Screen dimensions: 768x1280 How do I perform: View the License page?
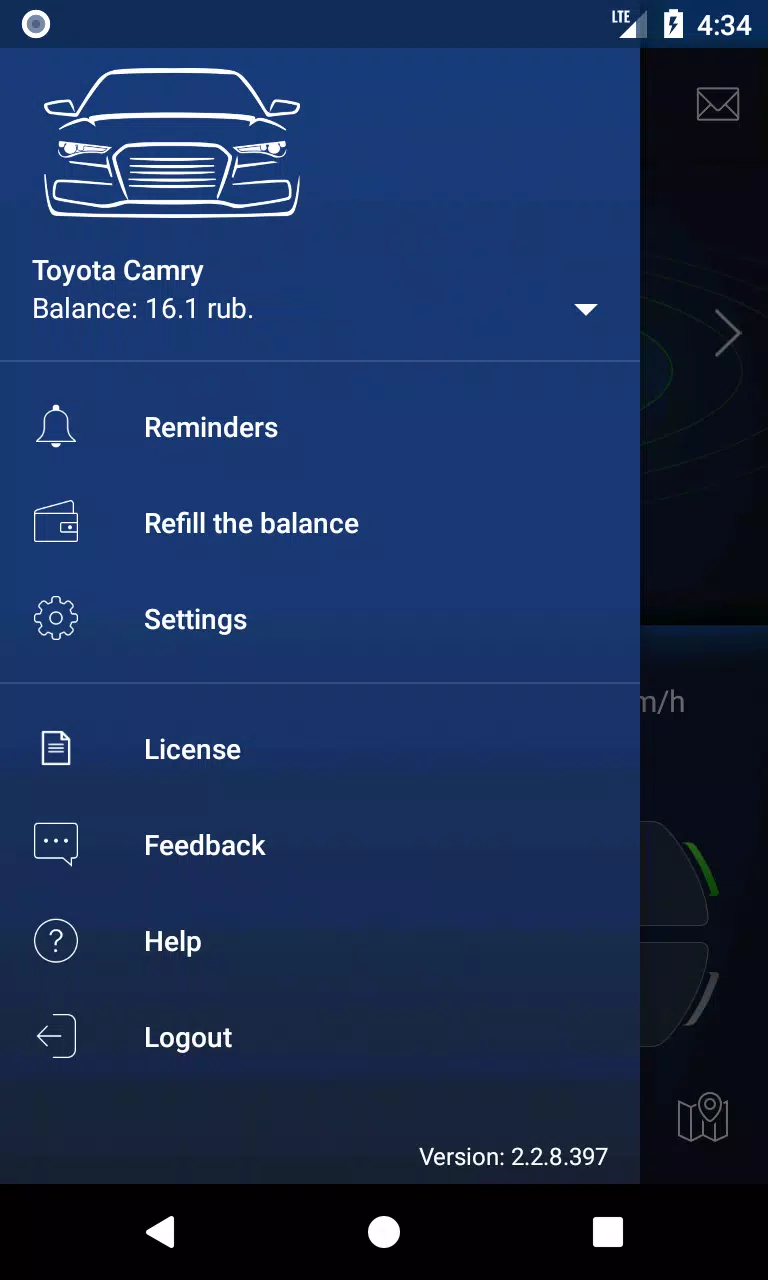click(x=192, y=750)
